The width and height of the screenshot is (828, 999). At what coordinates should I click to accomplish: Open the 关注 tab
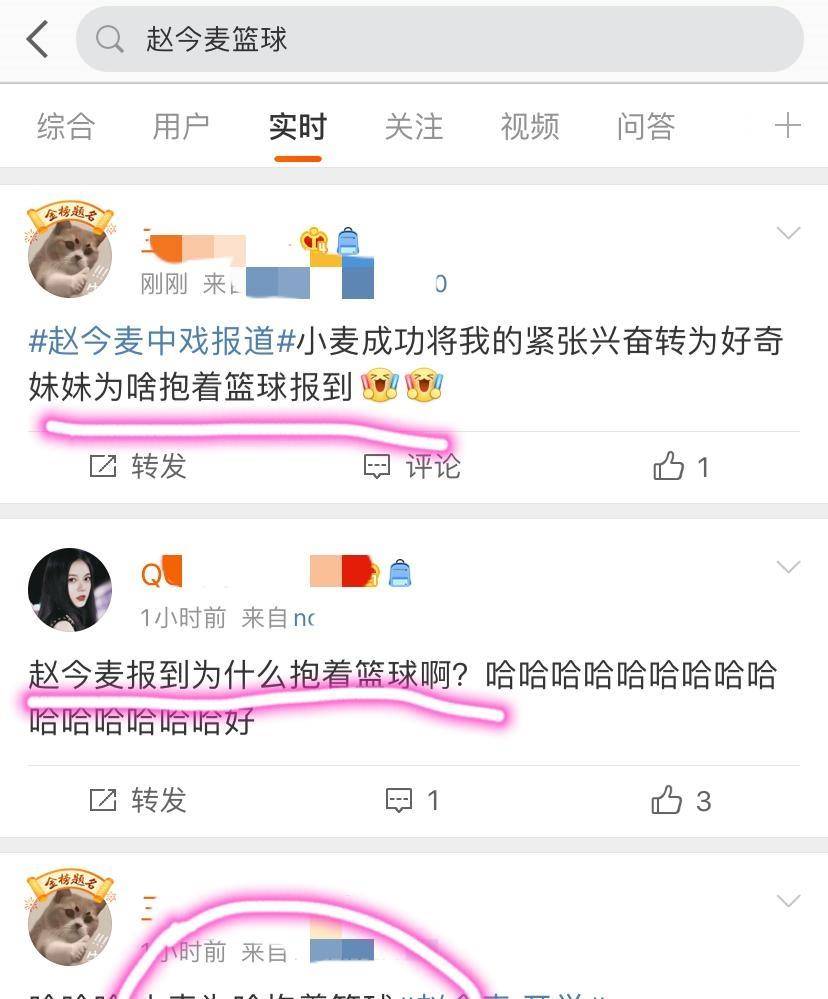pyautogui.click(x=414, y=127)
